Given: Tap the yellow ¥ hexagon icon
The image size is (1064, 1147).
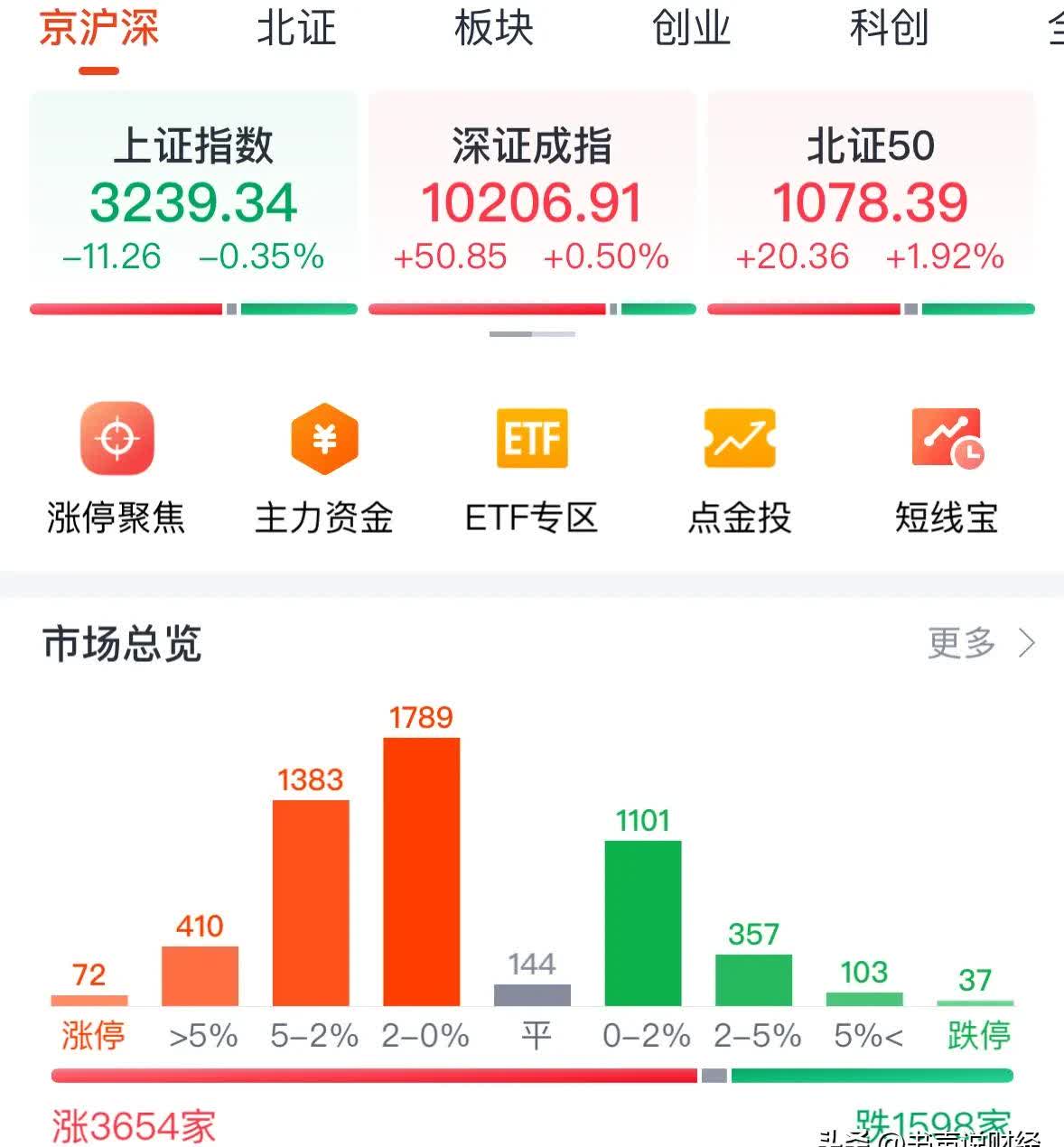Looking at the screenshot, I should coord(324,437).
